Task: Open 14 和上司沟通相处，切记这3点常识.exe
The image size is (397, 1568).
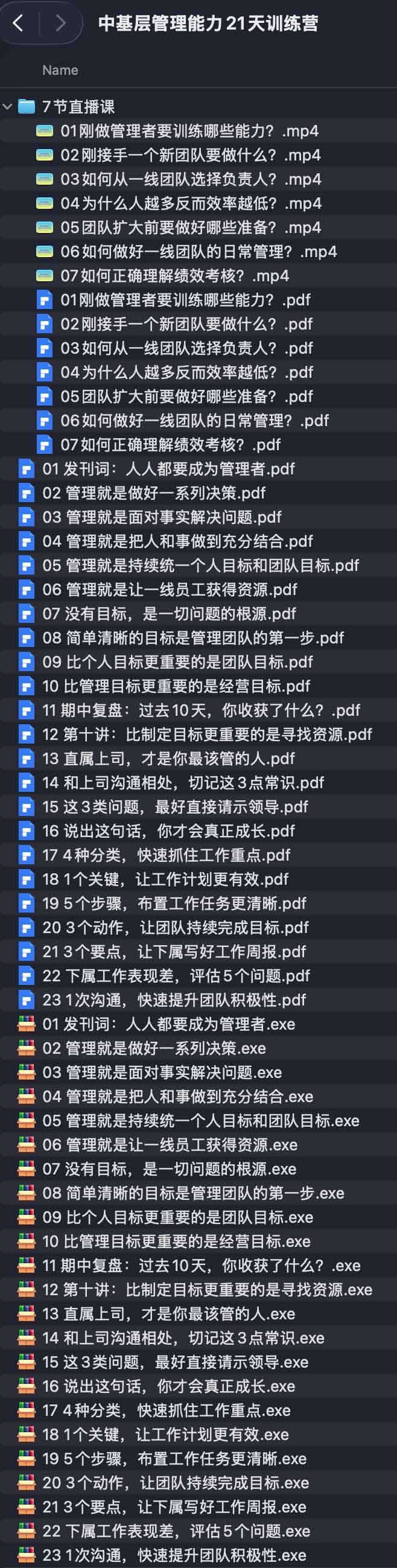Action: [183, 1338]
